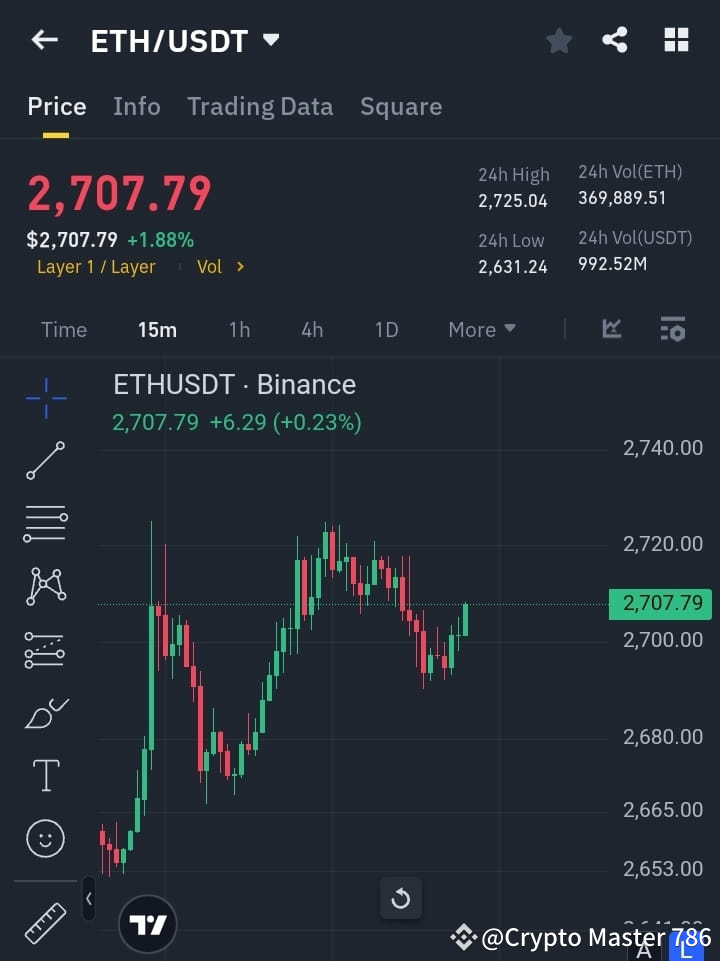Open chart indicators with the line-chart icon

(x=610, y=328)
